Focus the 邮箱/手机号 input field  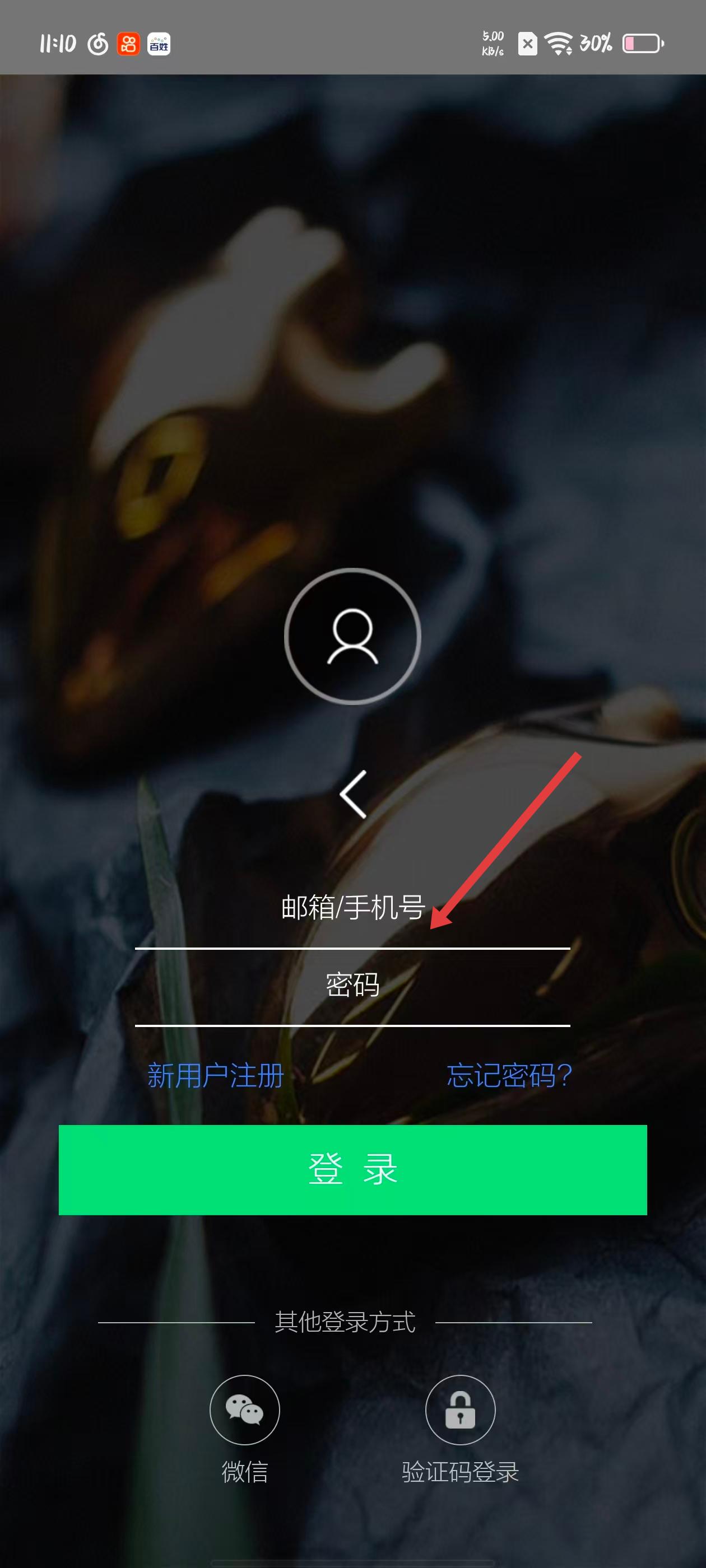[352, 908]
